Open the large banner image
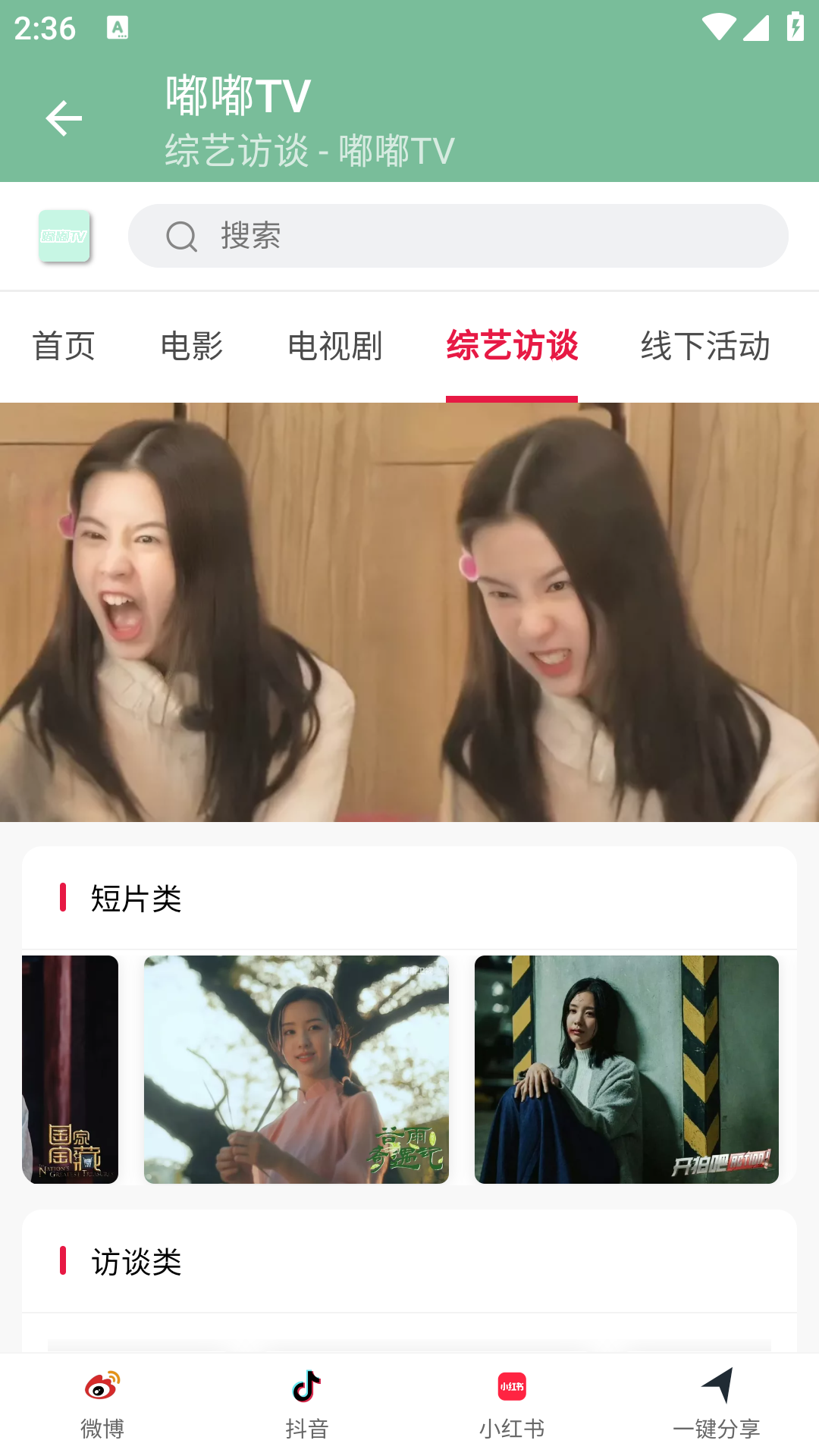The height and width of the screenshot is (1456, 819). [x=409, y=612]
